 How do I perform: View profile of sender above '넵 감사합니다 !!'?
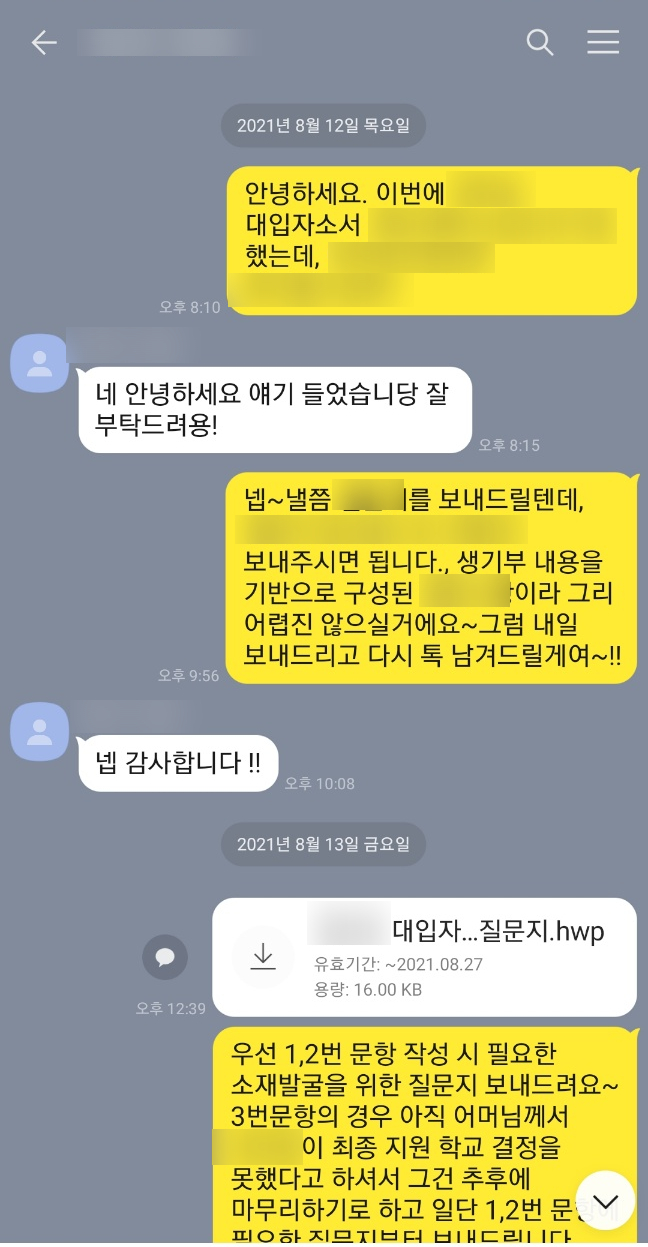tap(39, 731)
